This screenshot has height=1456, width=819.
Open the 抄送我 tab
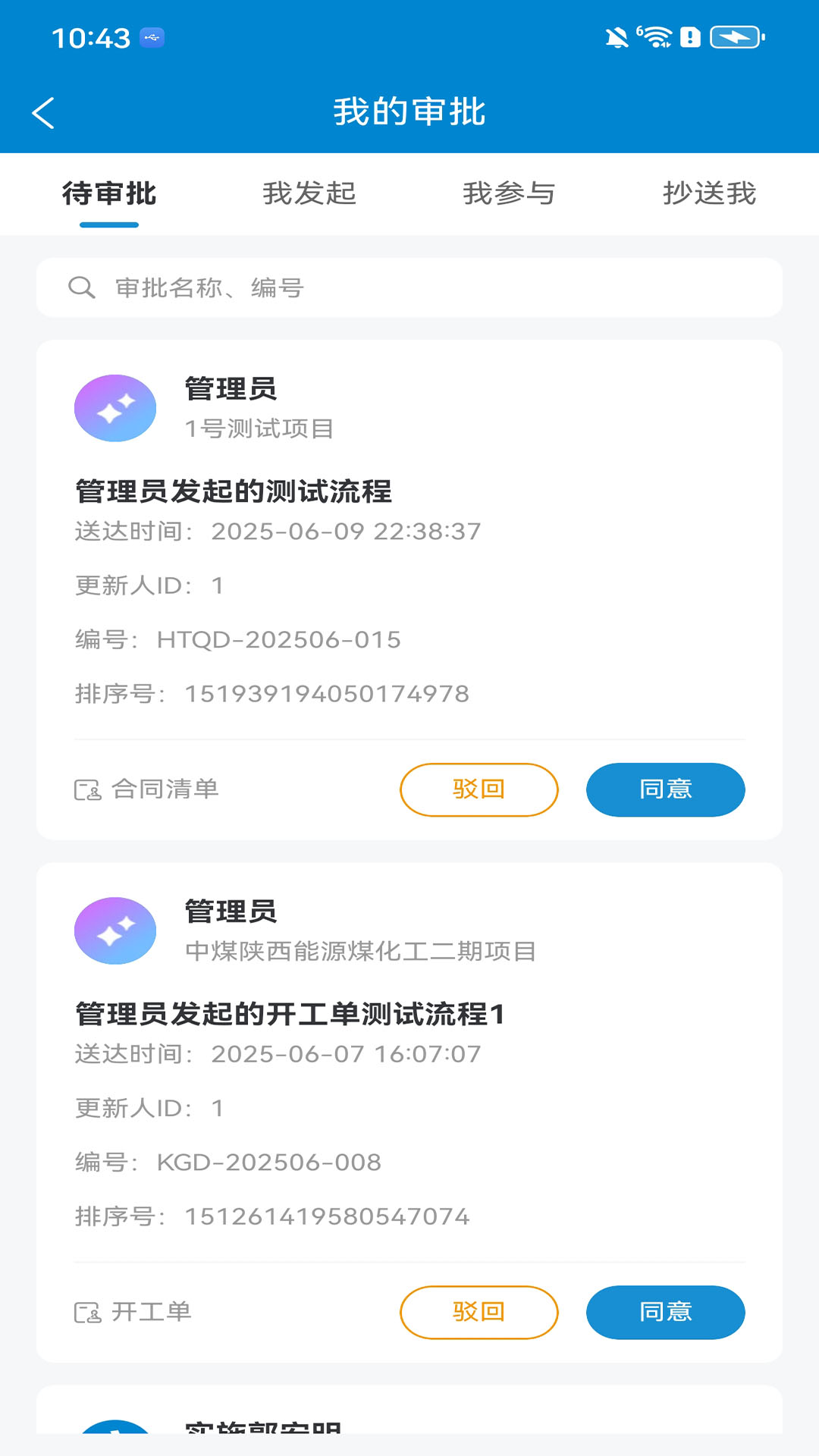(708, 194)
